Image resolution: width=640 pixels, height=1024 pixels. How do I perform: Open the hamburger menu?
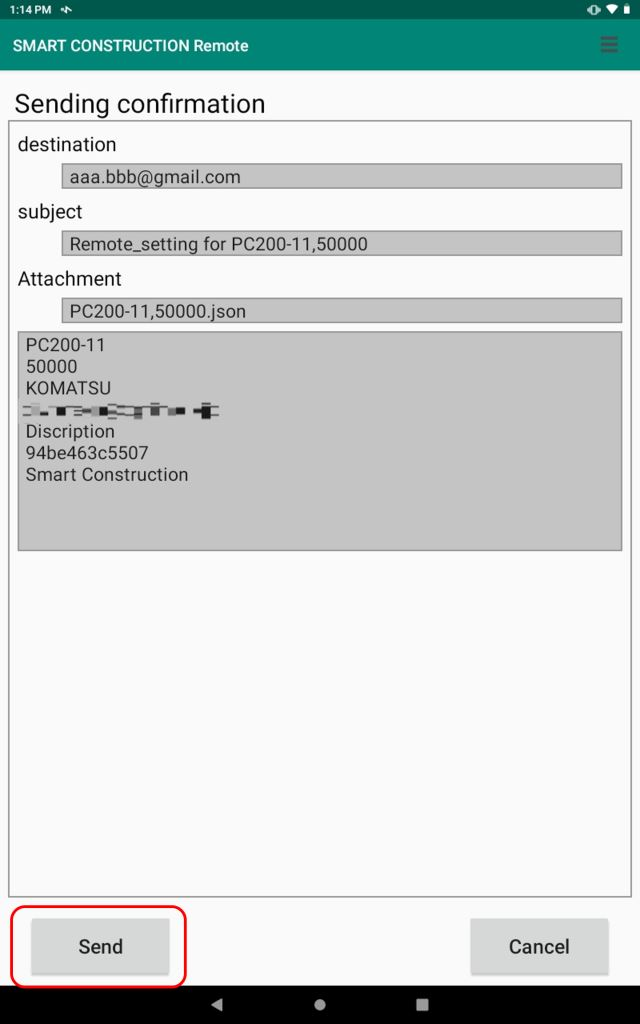pyautogui.click(x=609, y=45)
